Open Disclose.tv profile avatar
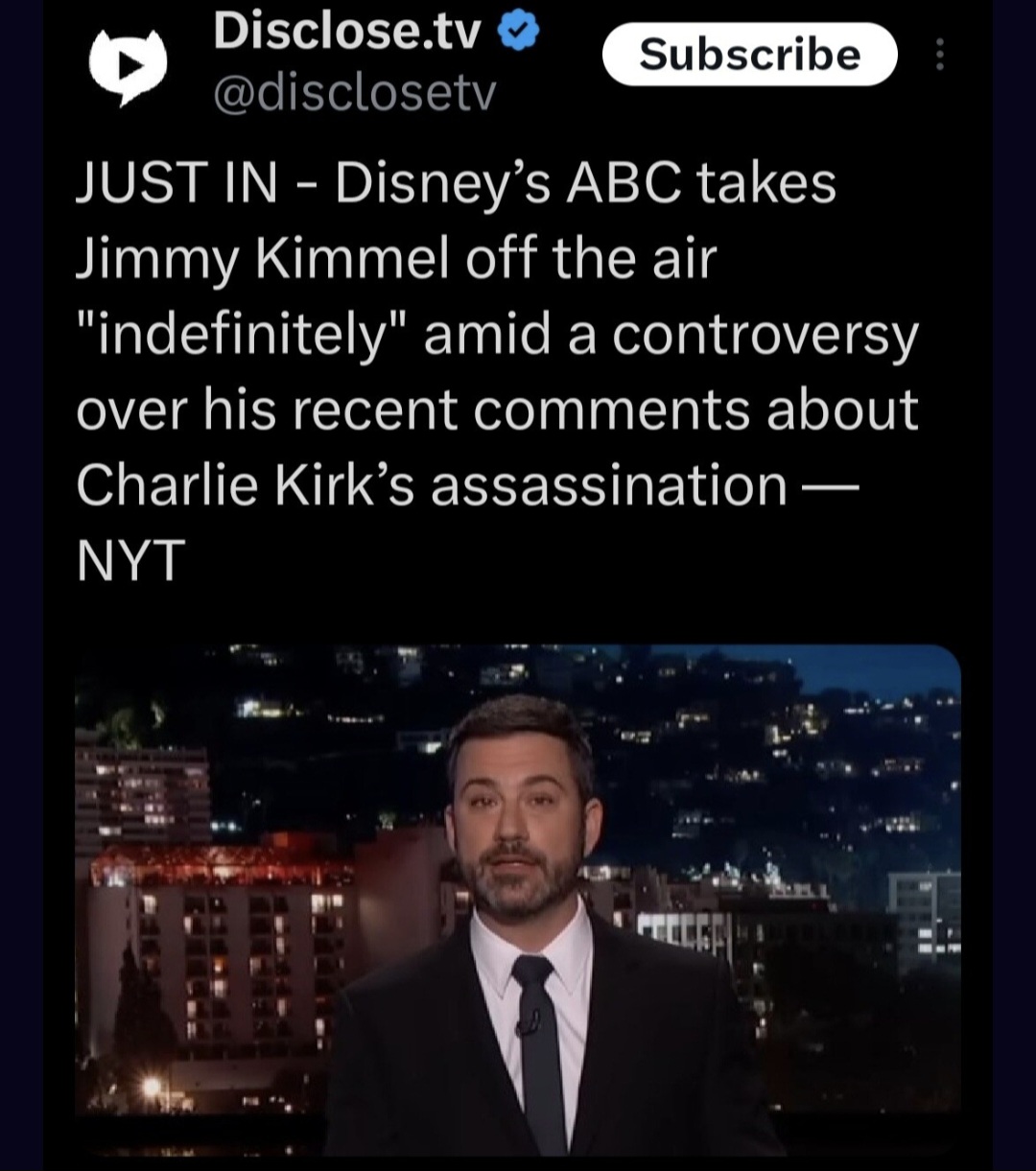This screenshot has width=1036, height=1171. [128, 65]
